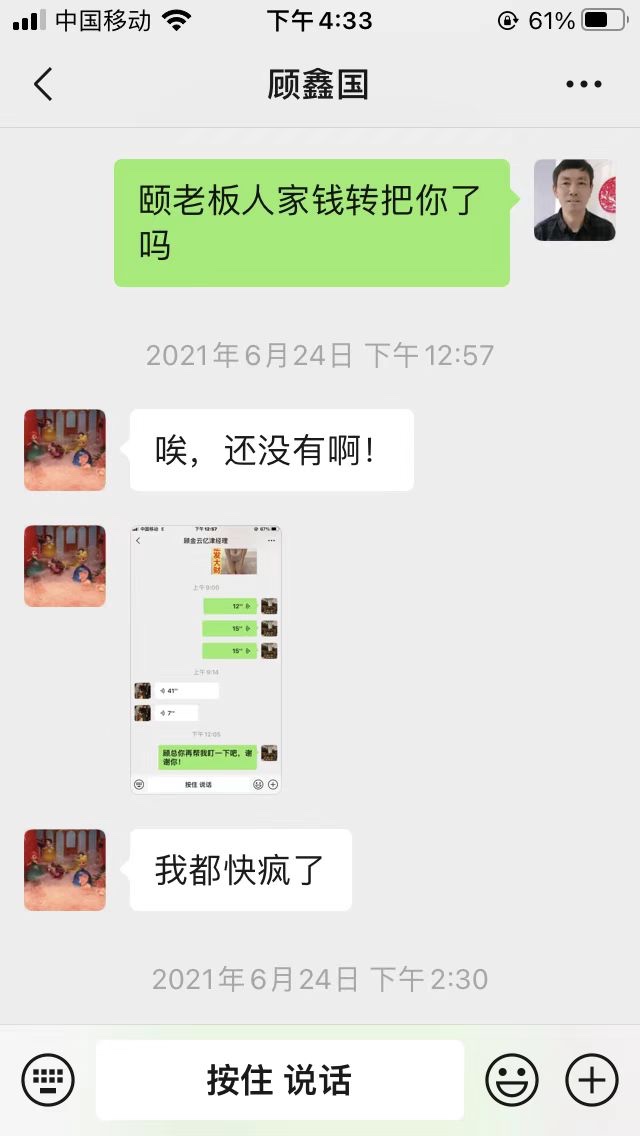Switch to keyboard text input
The image size is (640, 1136).
point(48,1080)
